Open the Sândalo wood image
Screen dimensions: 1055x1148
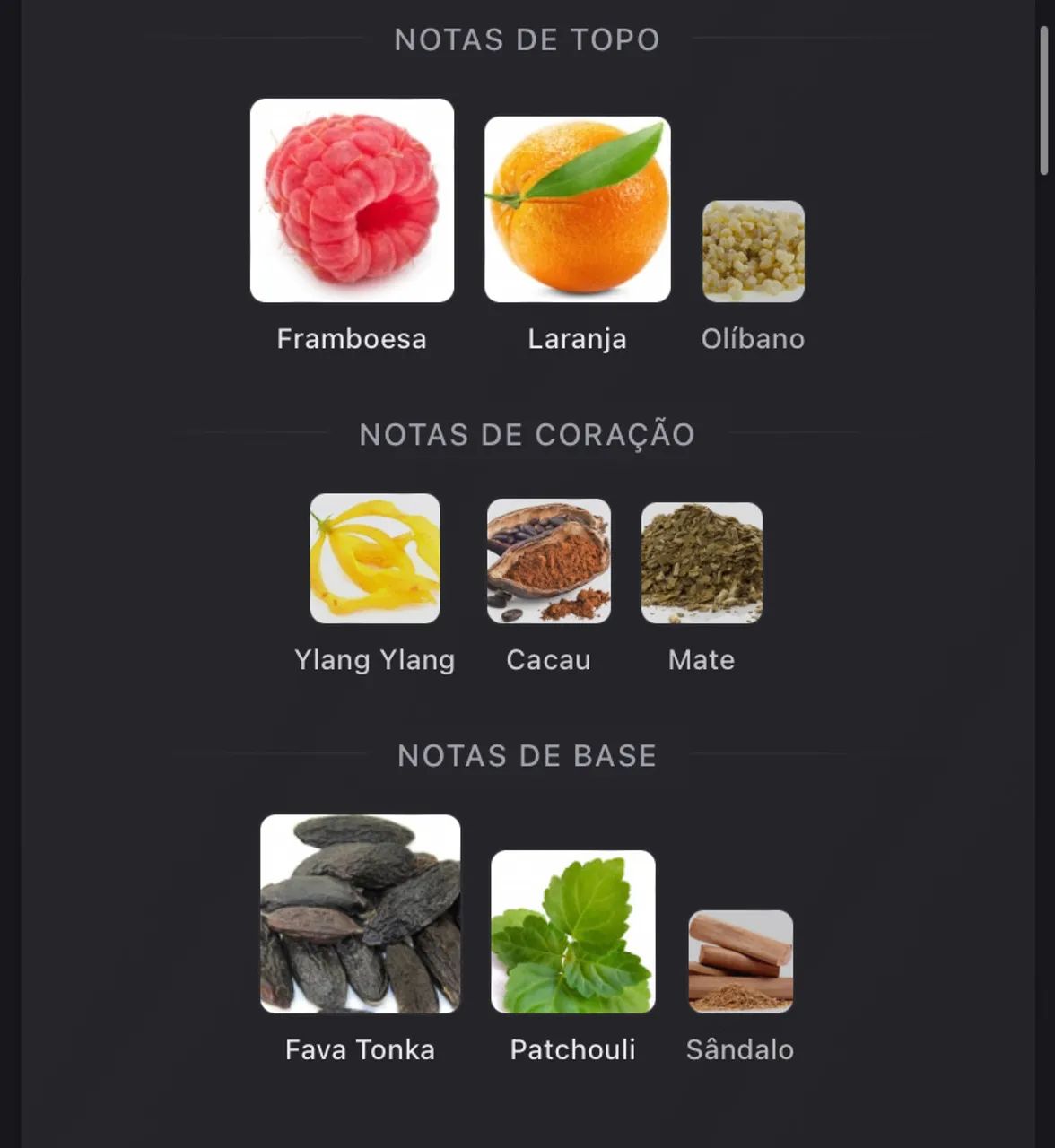tap(740, 960)
